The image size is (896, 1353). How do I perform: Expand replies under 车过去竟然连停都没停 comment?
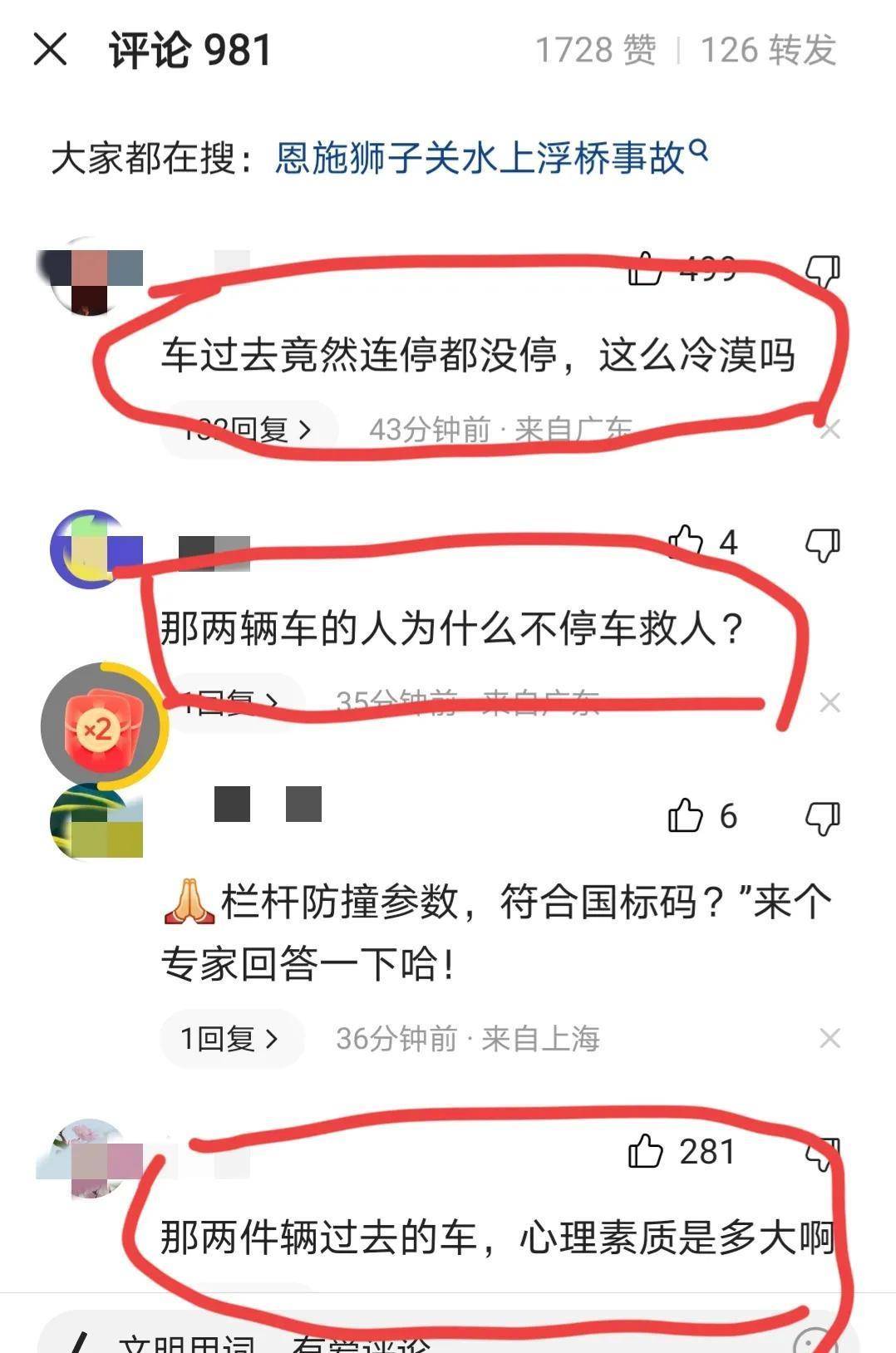point(248,430)
